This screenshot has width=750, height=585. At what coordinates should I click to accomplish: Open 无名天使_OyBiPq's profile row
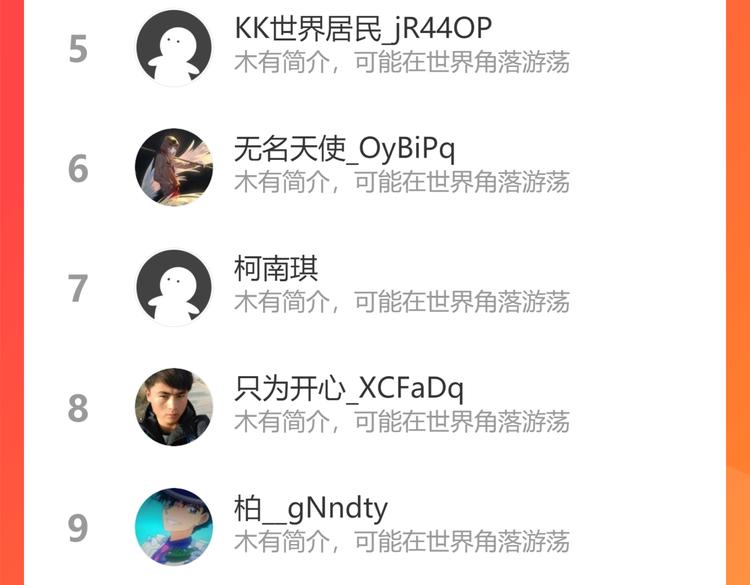375,167
